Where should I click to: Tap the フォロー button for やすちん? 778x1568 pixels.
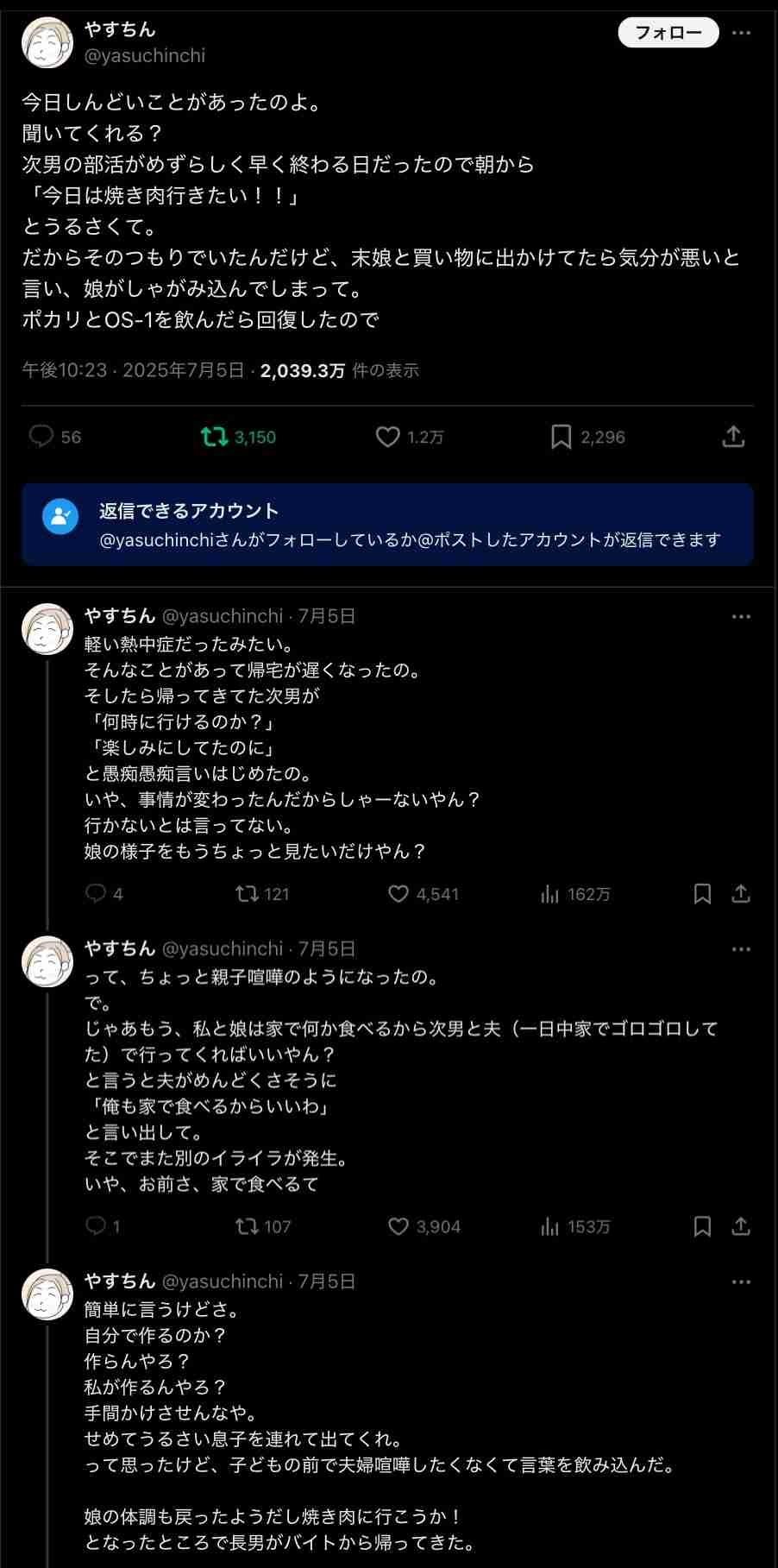click(668, 33)
